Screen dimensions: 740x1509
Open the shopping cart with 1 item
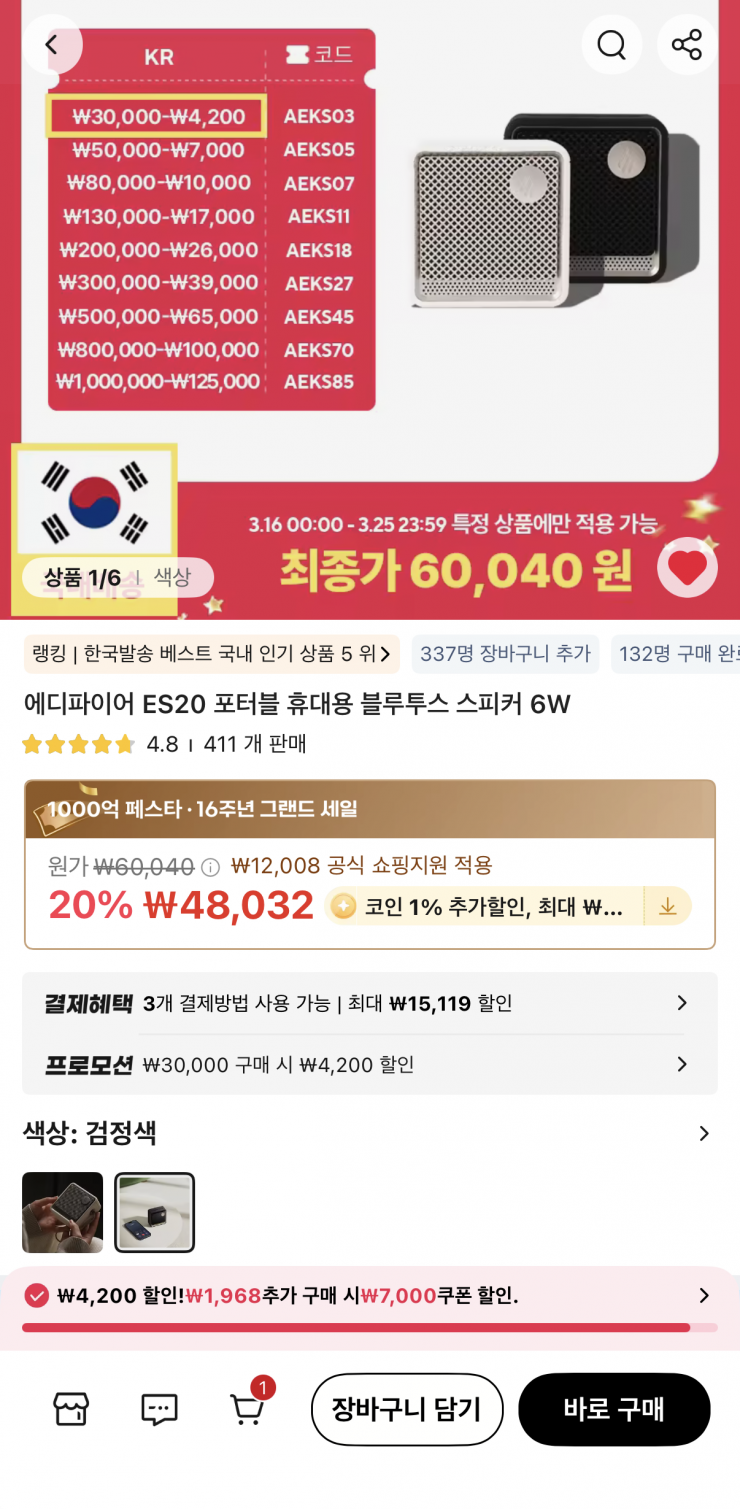pyautogui.click(x=247, y=1408)
